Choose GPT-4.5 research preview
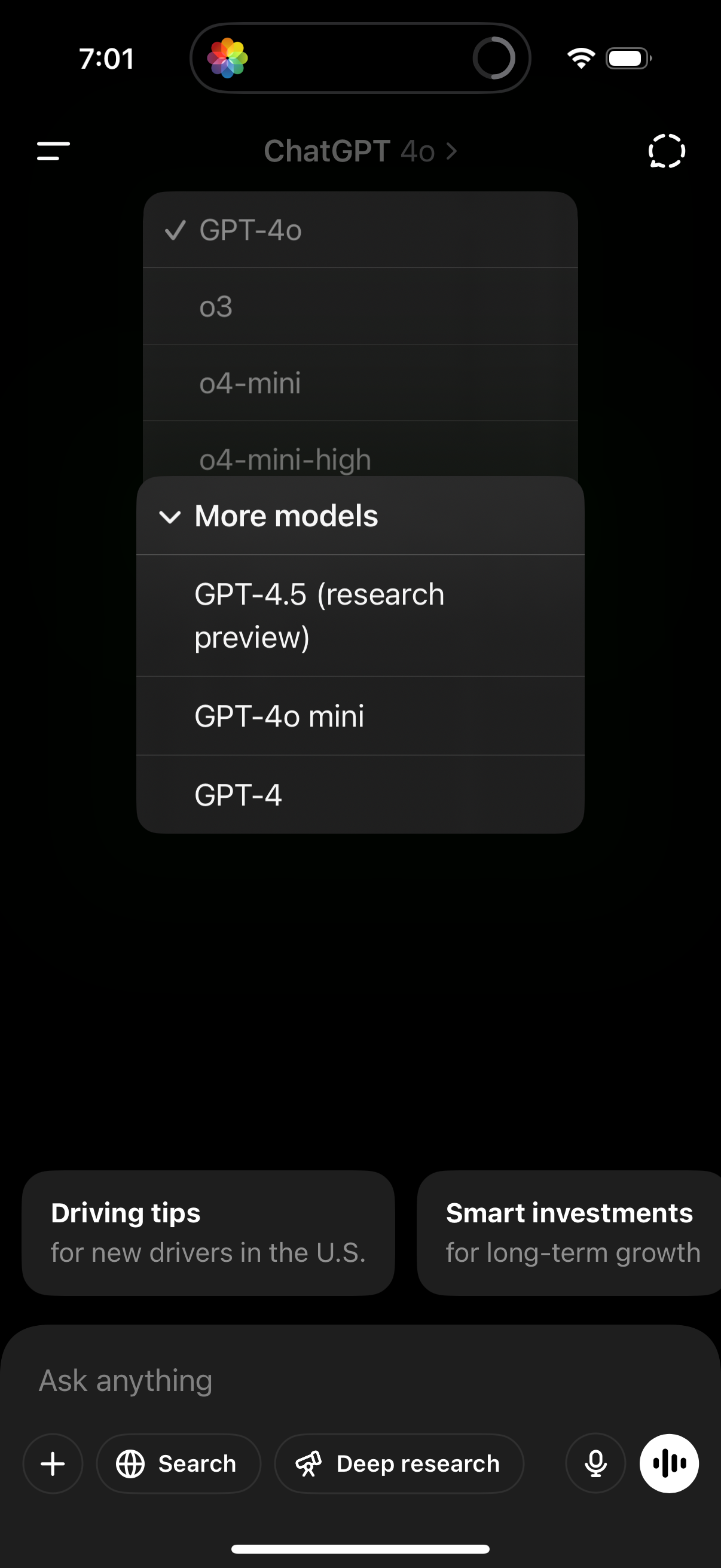Screen dimensions: 721x1568 tap(360, 615)
